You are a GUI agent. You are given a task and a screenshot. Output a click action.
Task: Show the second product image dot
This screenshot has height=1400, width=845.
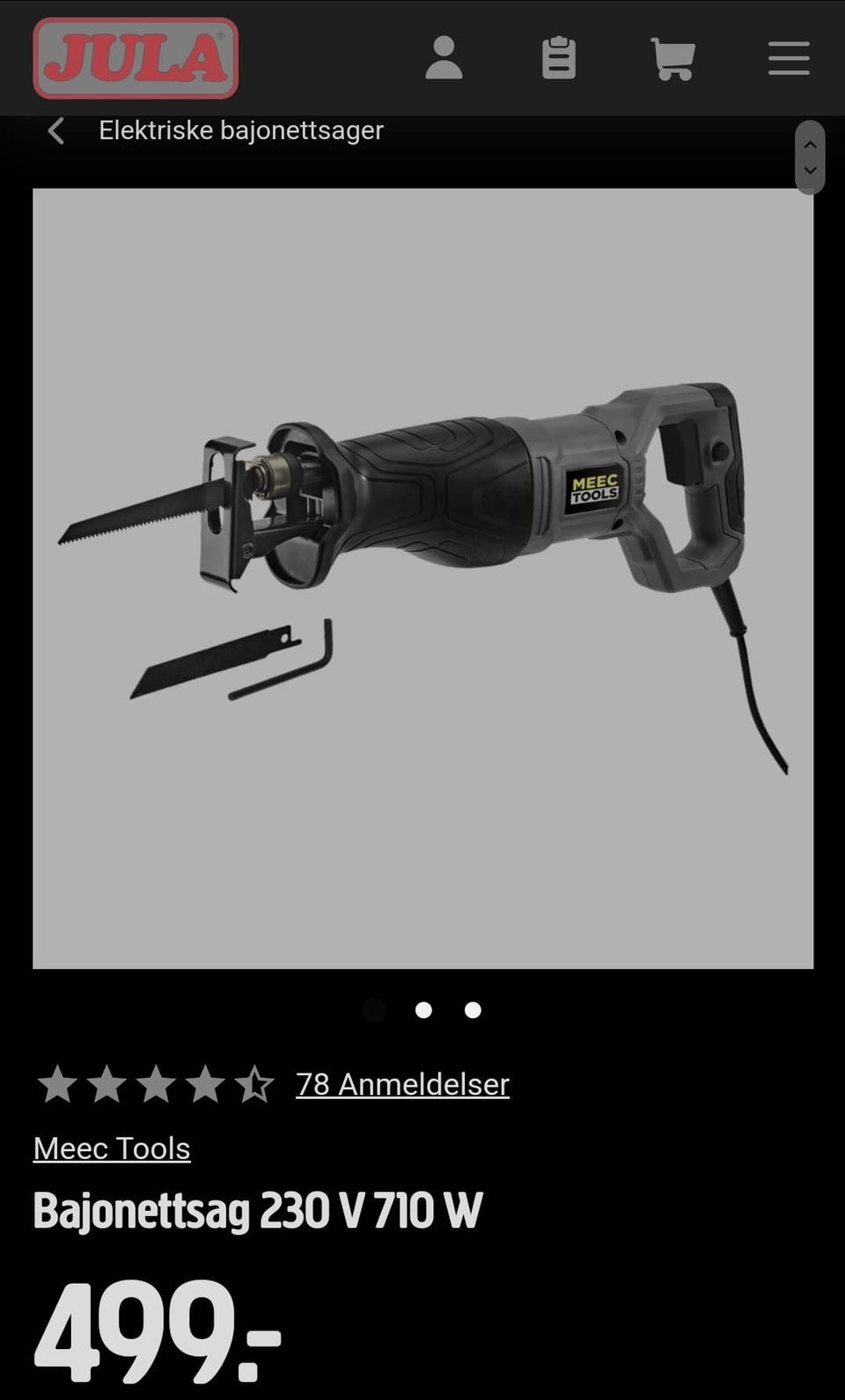(423, 1010)
